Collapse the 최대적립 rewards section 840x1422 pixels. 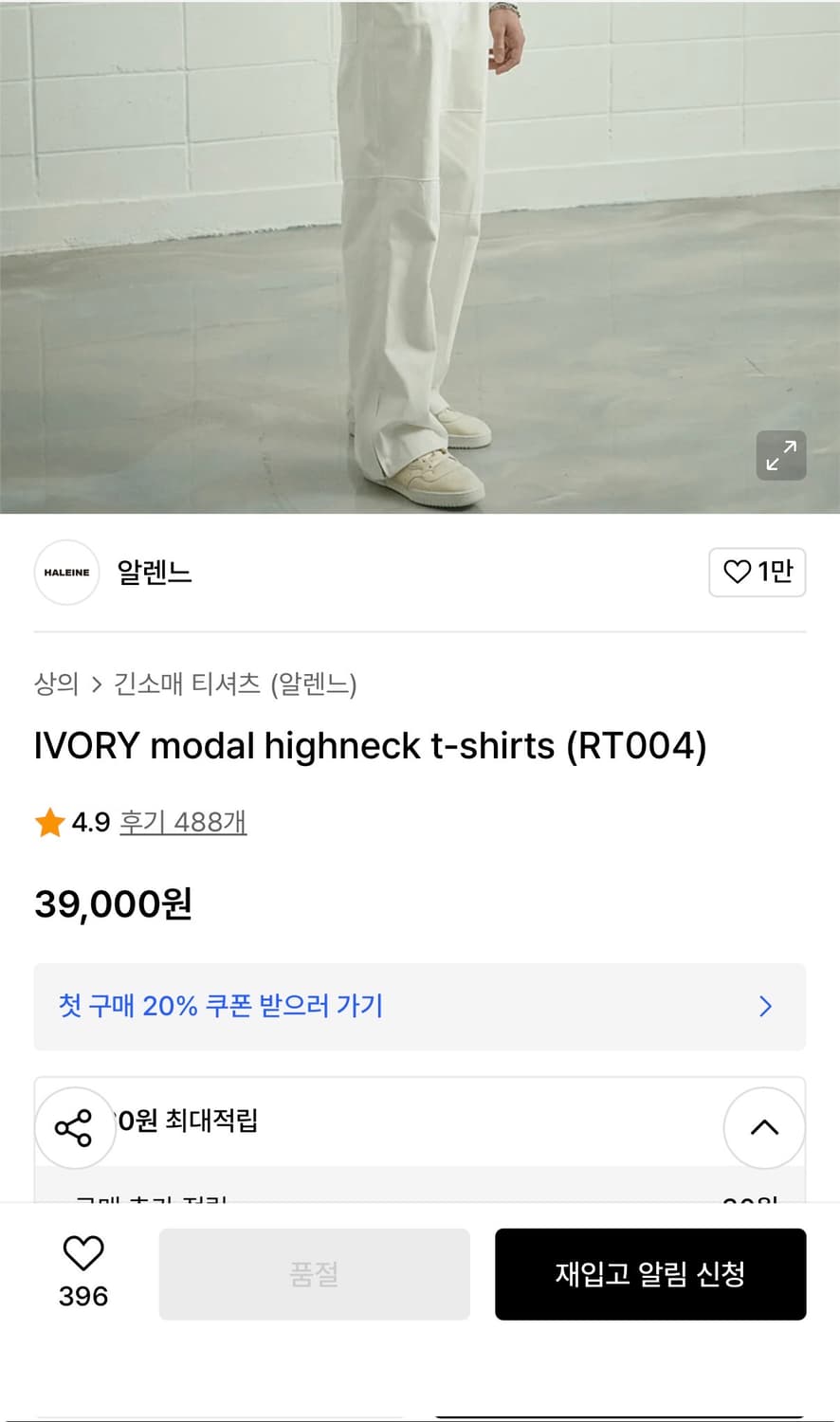764,1127
